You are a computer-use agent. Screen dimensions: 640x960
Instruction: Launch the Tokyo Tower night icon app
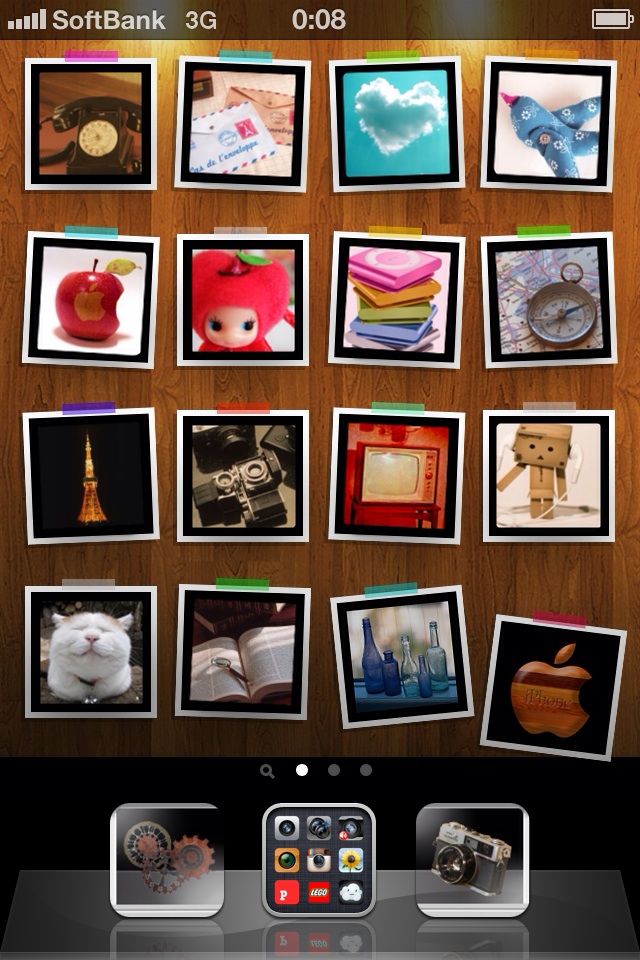pos(91,475)
